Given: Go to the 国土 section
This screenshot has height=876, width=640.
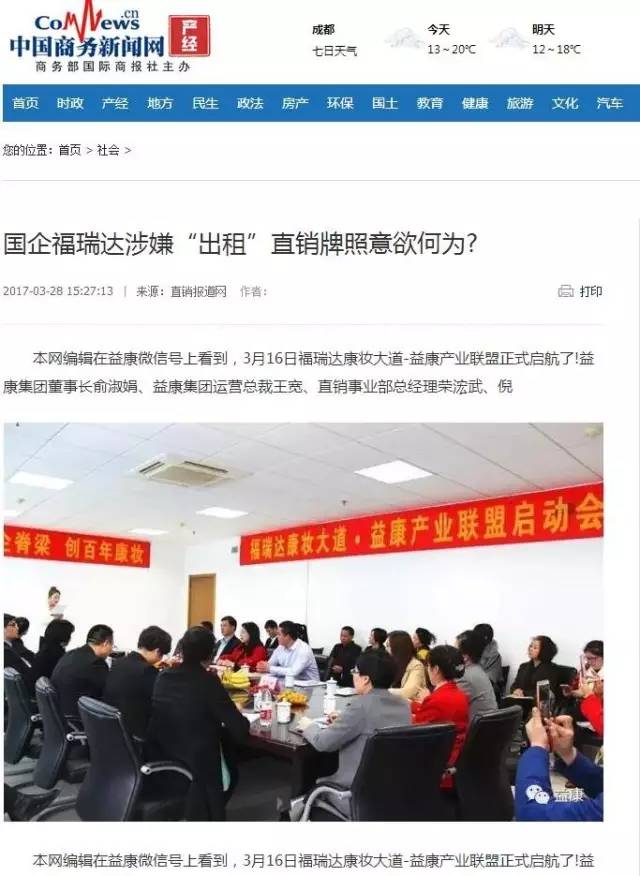Looking at the screenshot, I should click(385, 103).
